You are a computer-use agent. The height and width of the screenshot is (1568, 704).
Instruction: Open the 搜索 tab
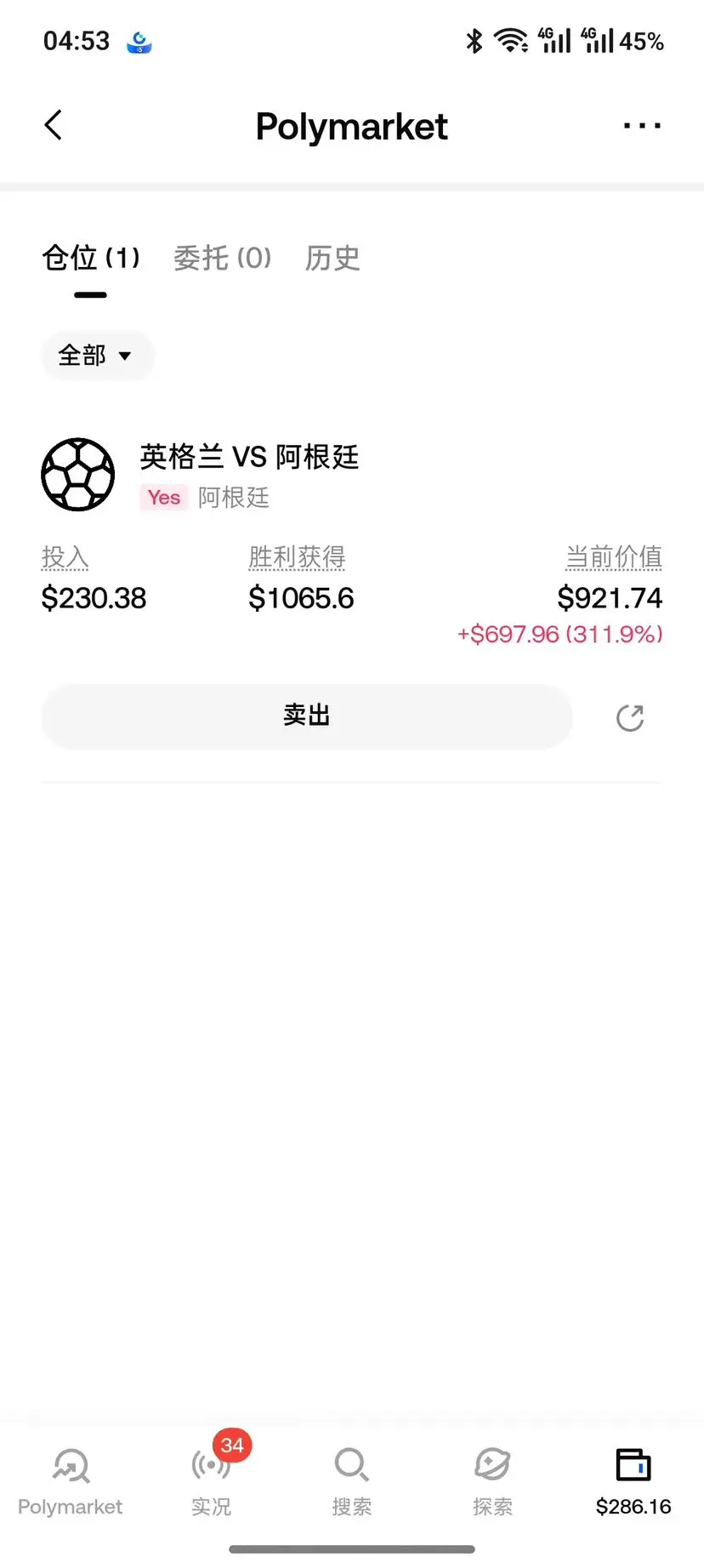tap(352, 1483)
